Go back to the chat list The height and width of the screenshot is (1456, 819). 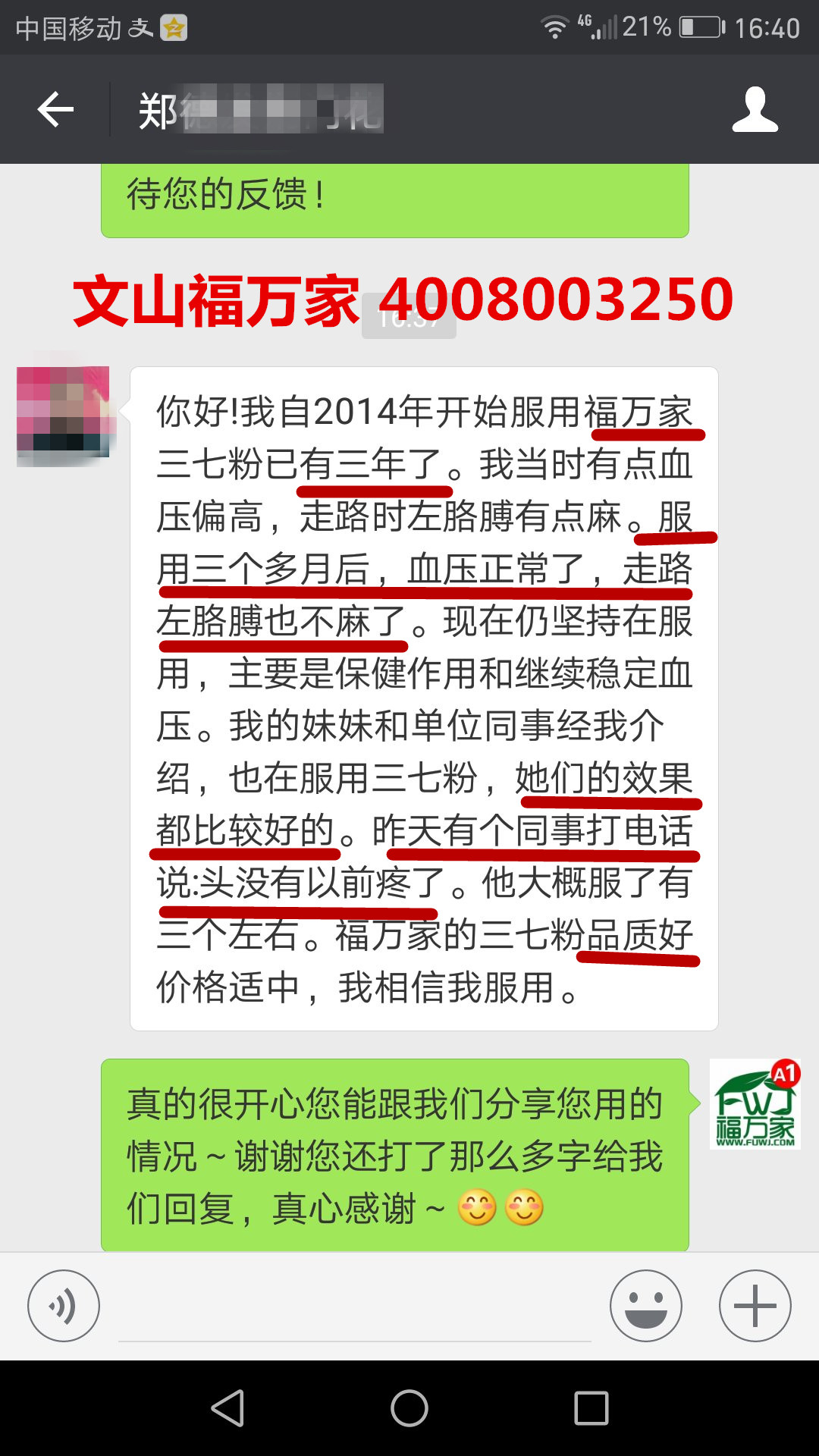point(55,110)
